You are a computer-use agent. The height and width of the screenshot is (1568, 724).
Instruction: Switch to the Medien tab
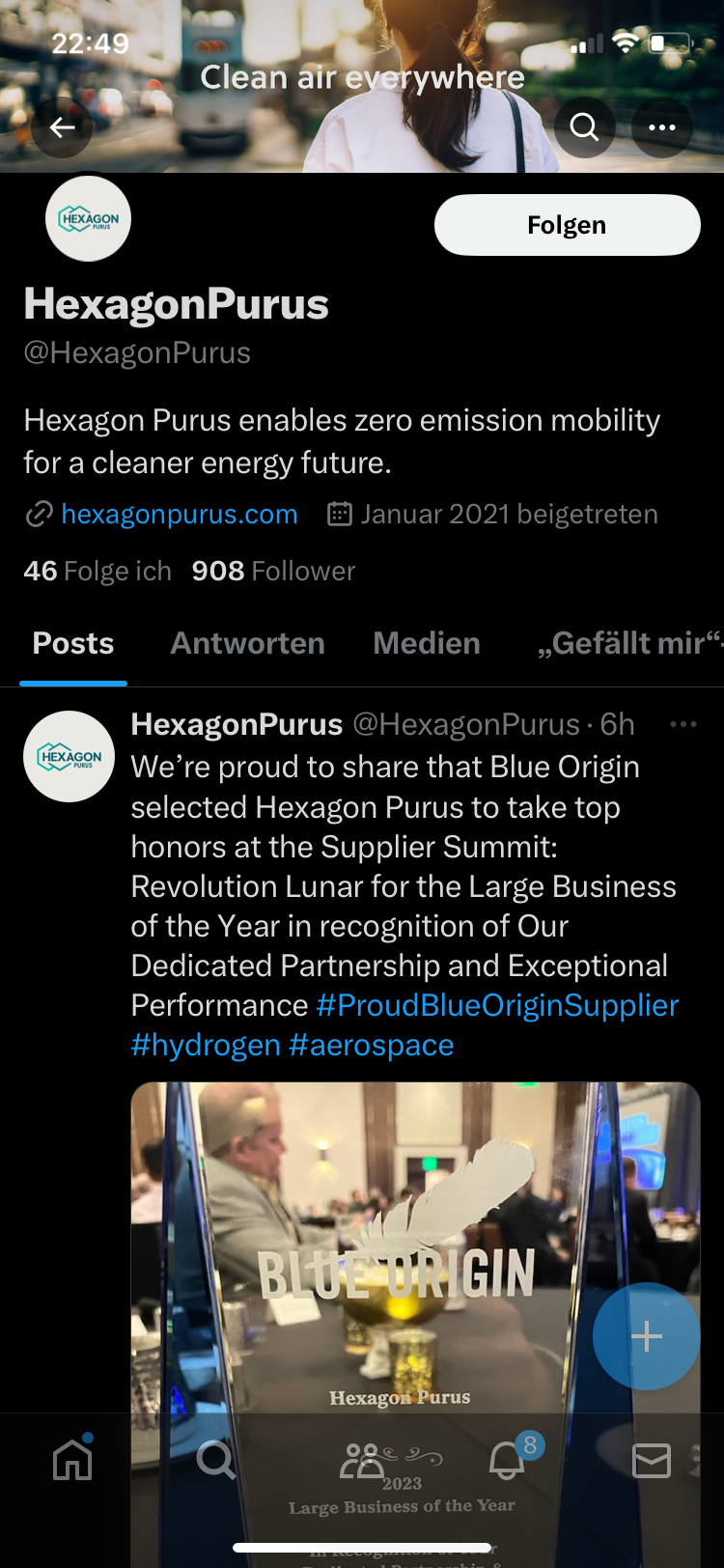[x=427, y=642]
